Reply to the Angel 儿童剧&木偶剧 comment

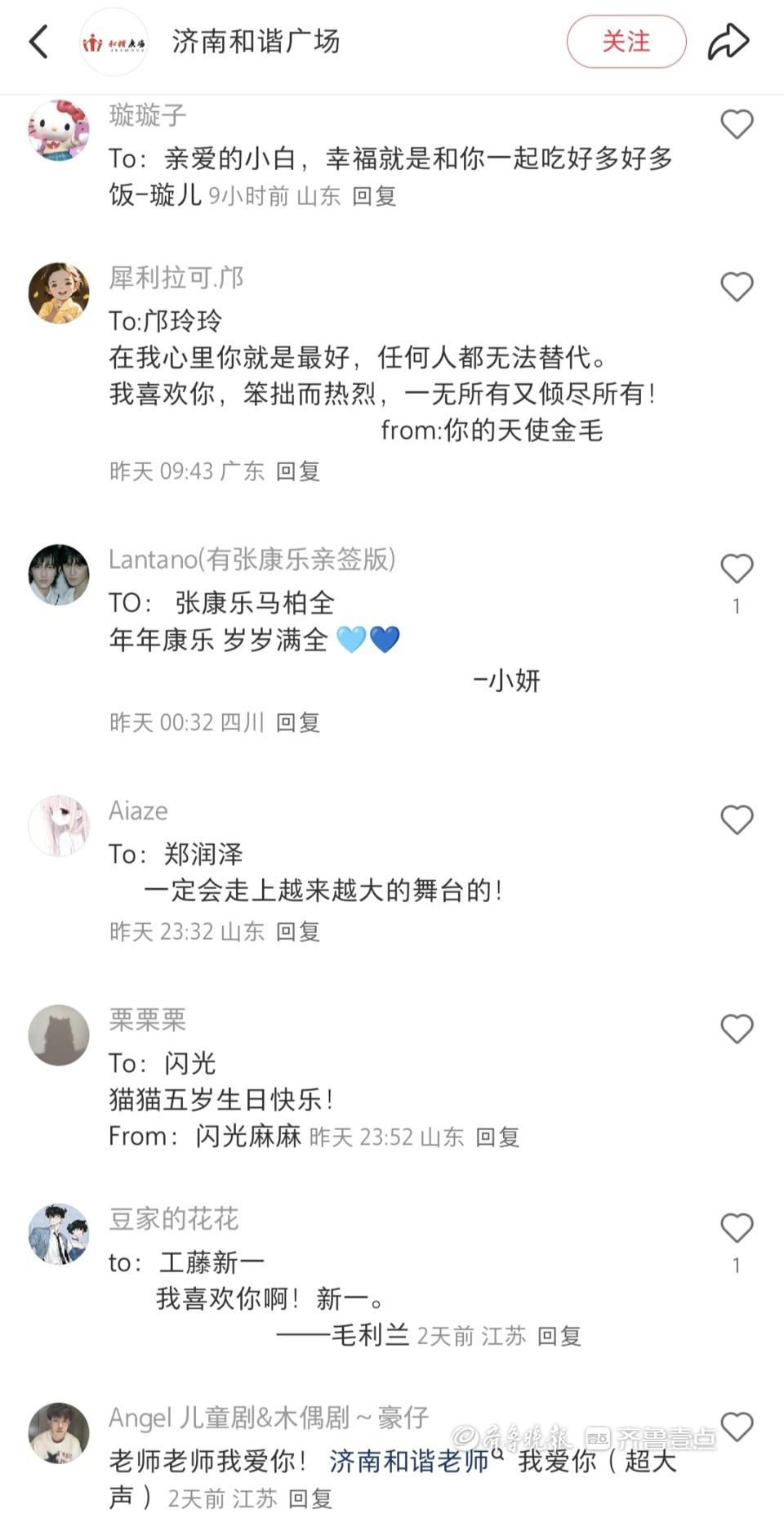click(x=310, y=1498)
